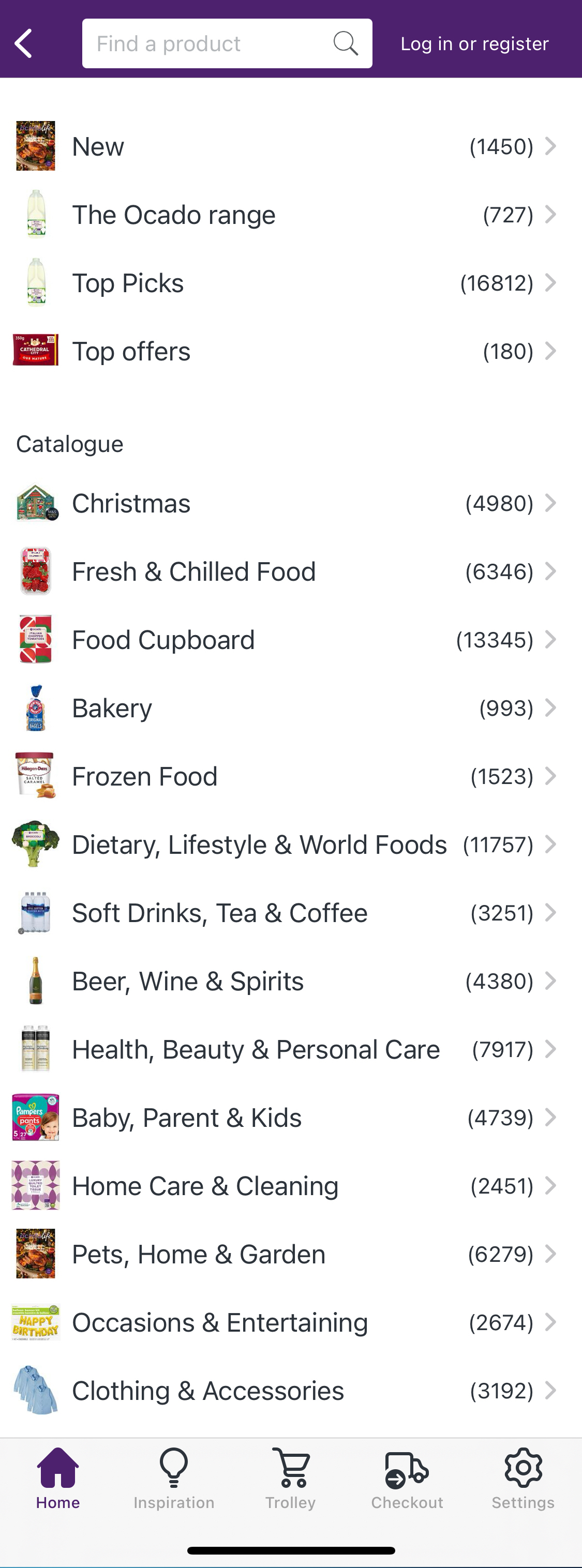Select the Home tab label
The width and height of the screenshot is (582, 1568).
tap(57, 1502)
